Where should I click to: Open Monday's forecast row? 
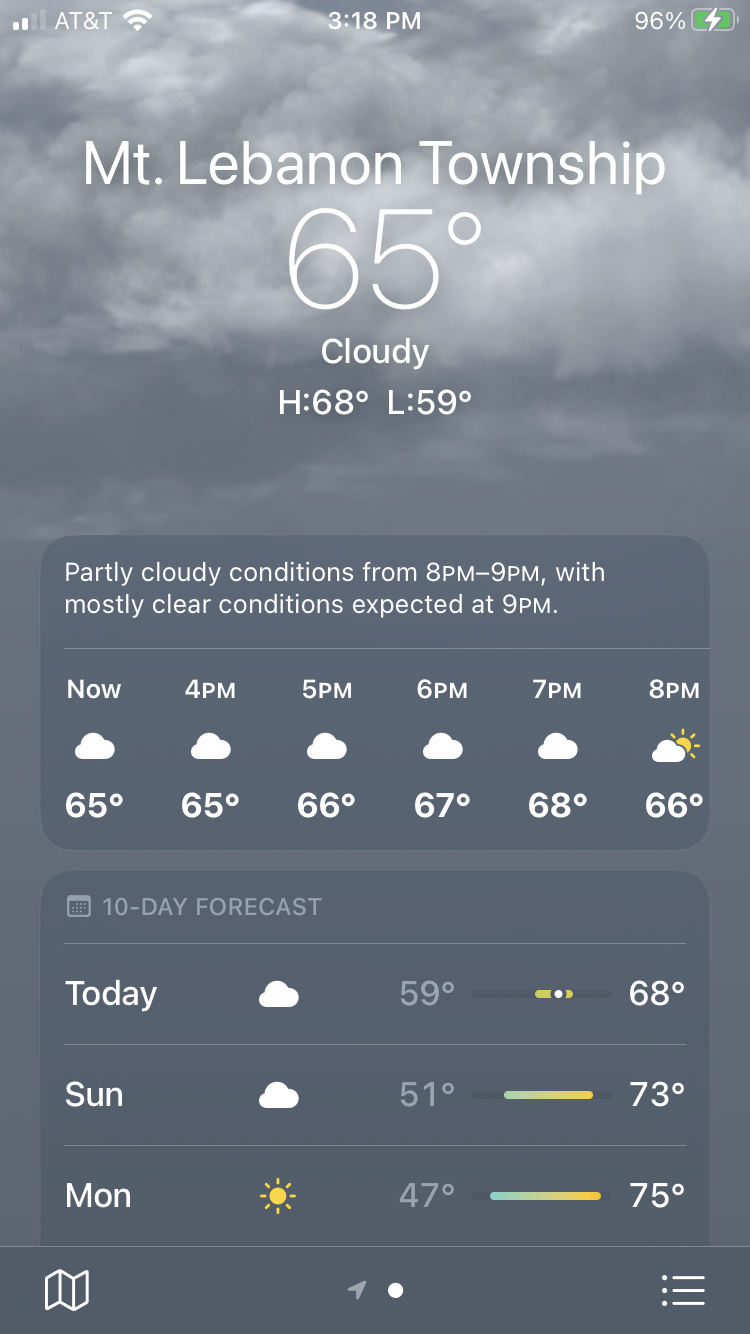click(375, 1195)
